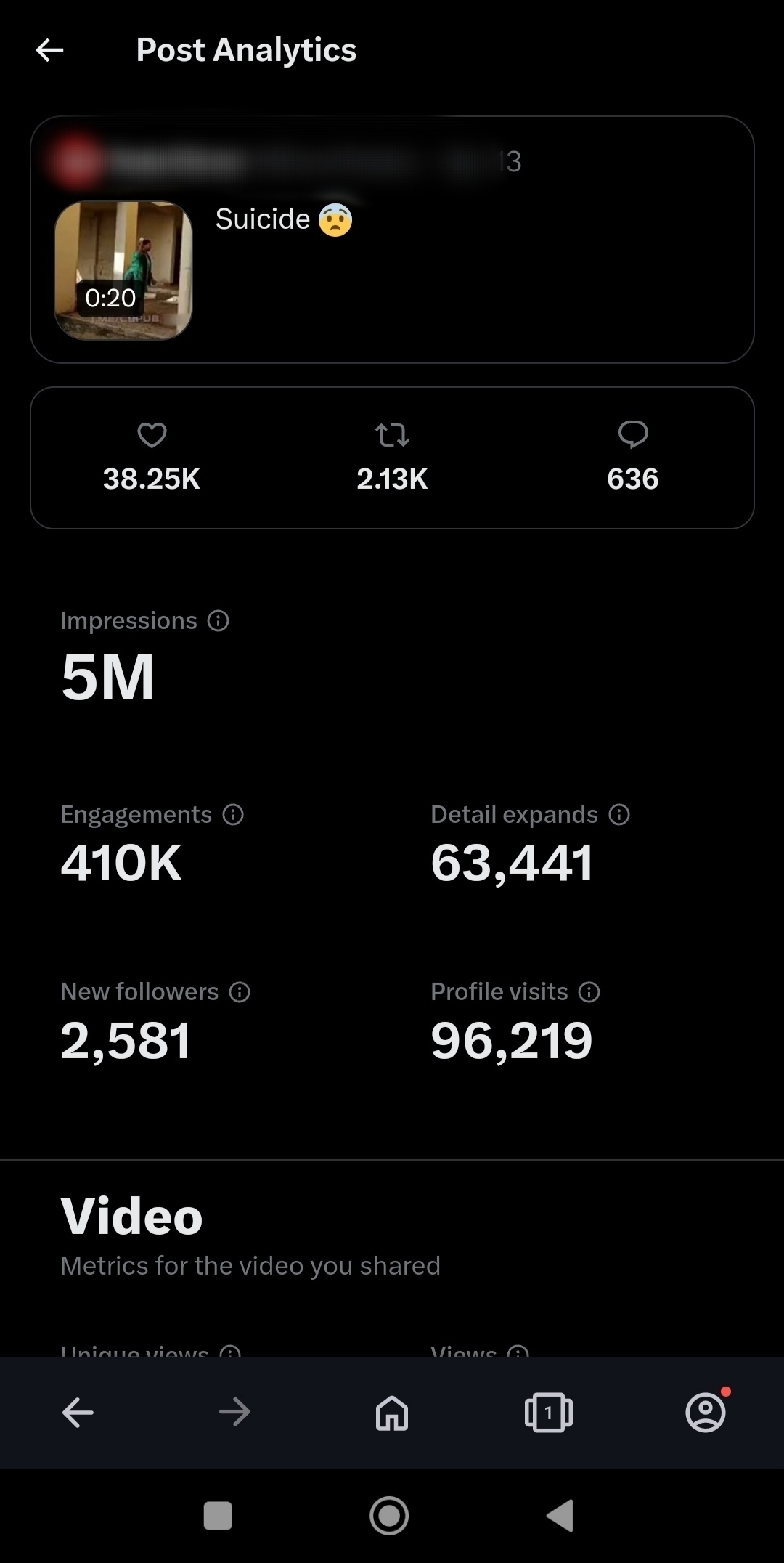
Task: Show info about Engagements
Action: point(233,815)
